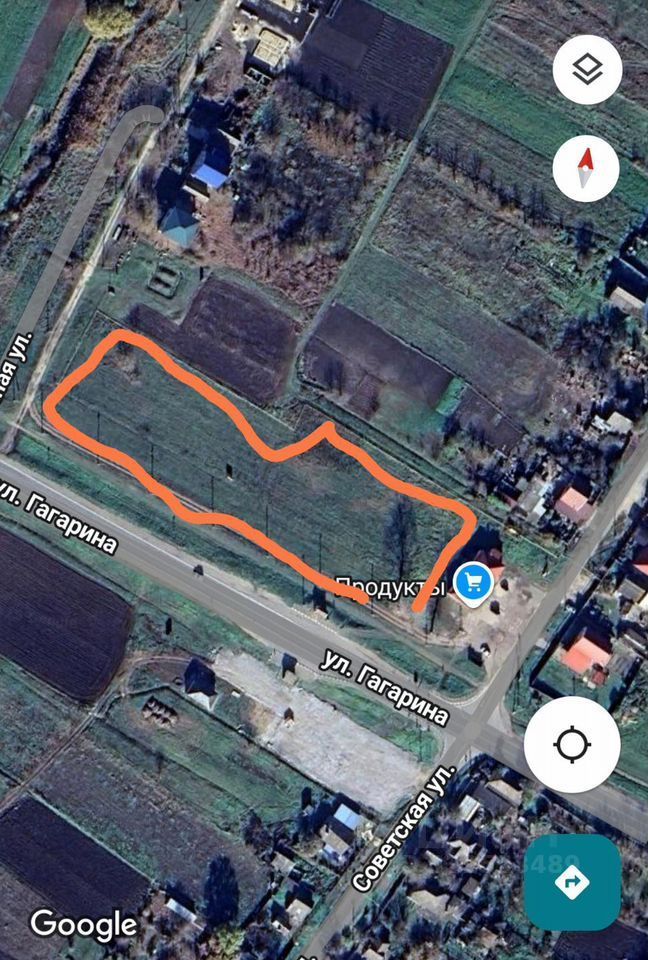Open the Продукты store pin

point(472,580)
